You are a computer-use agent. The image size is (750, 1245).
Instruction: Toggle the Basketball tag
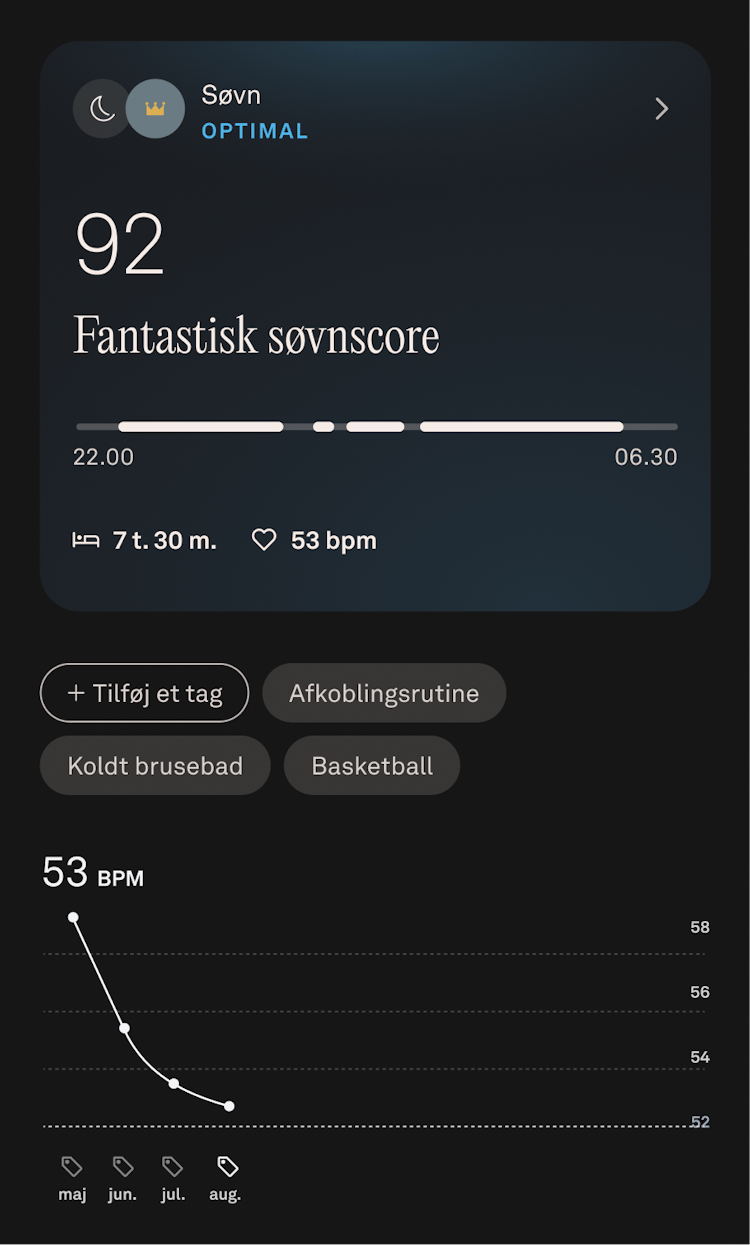click(372, 765)
